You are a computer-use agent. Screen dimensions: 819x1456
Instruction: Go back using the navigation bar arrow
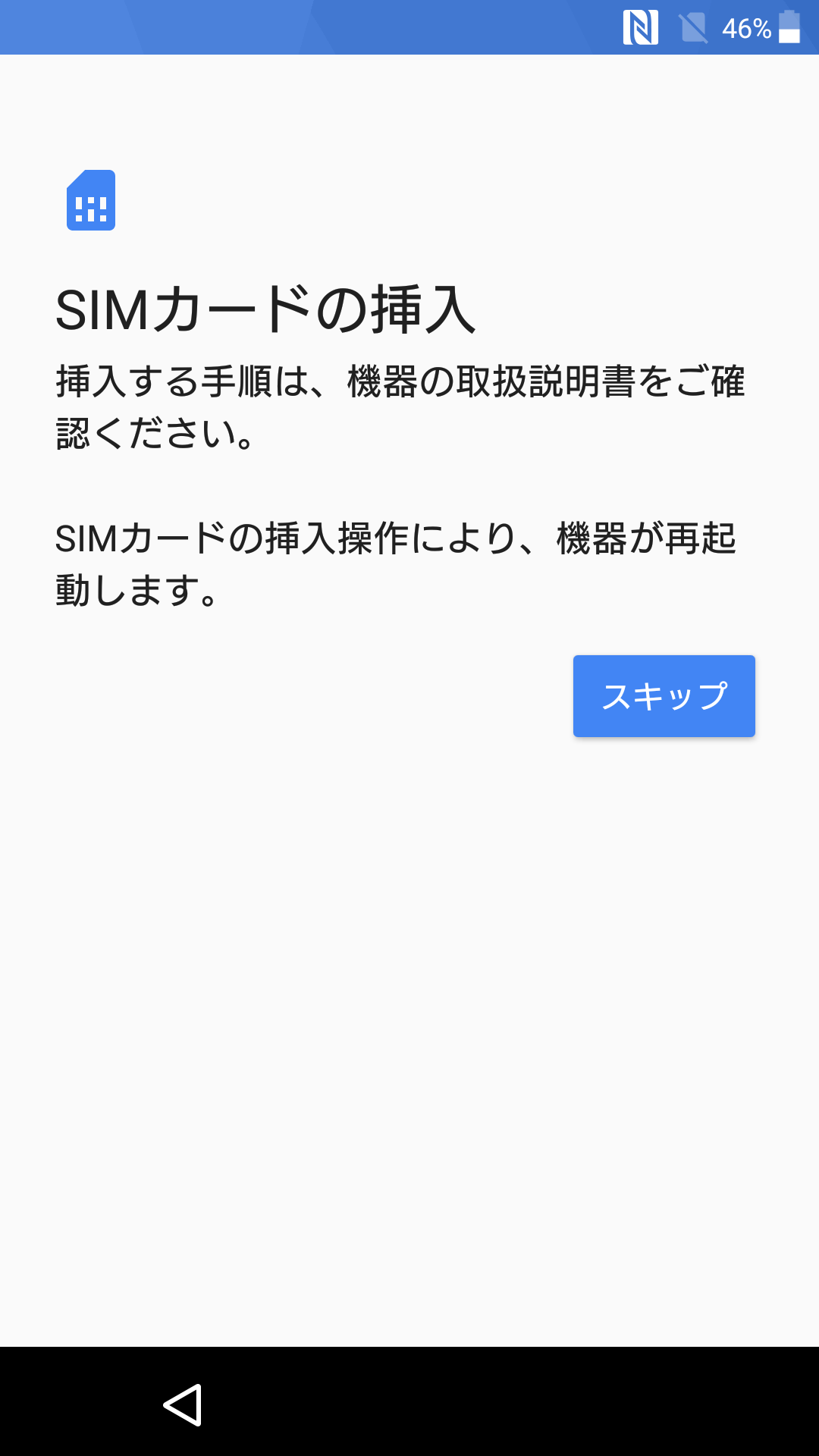pyautogui.click(x=183, y=1405)
